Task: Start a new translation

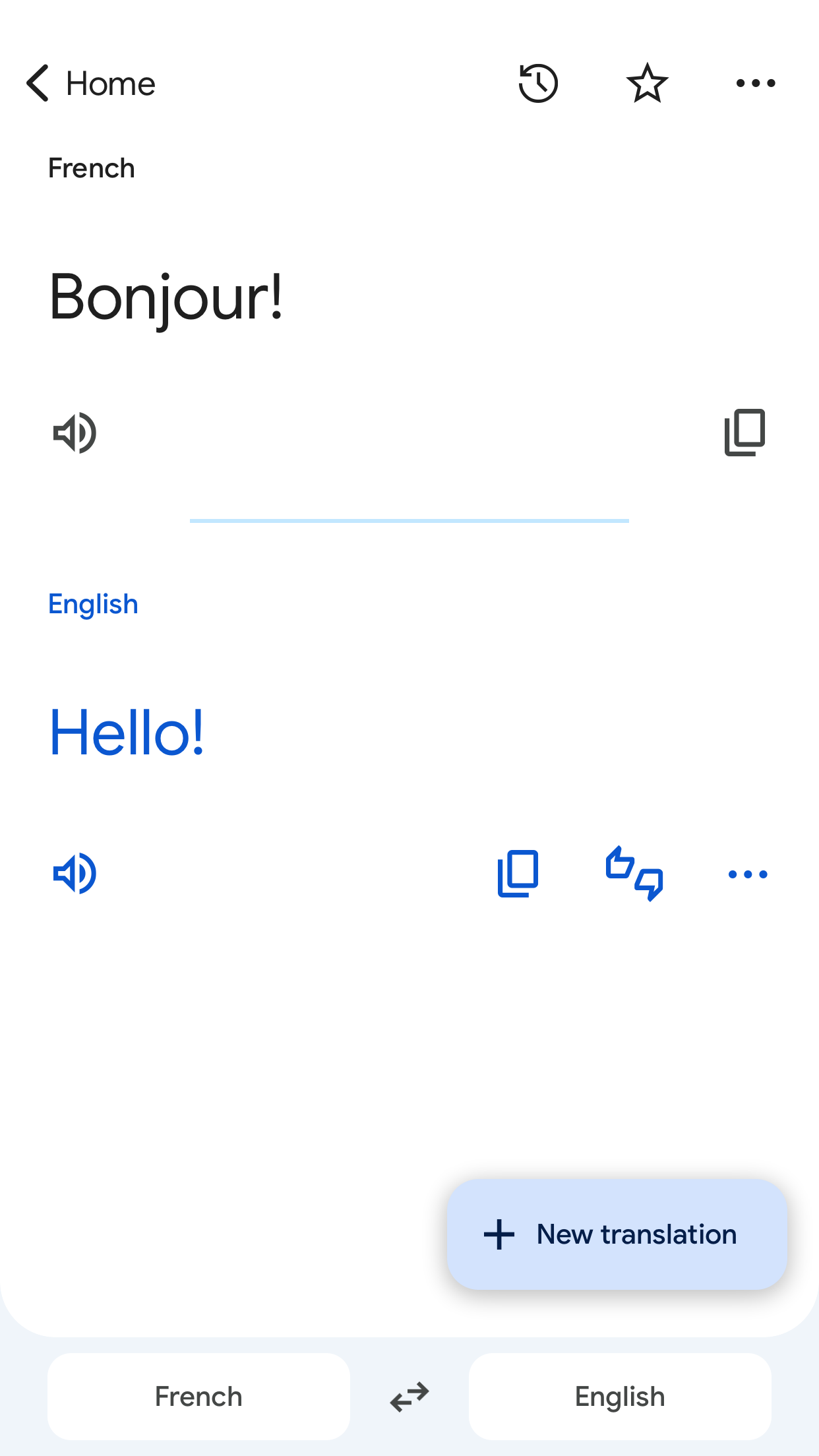Action: click(617, 1234)
